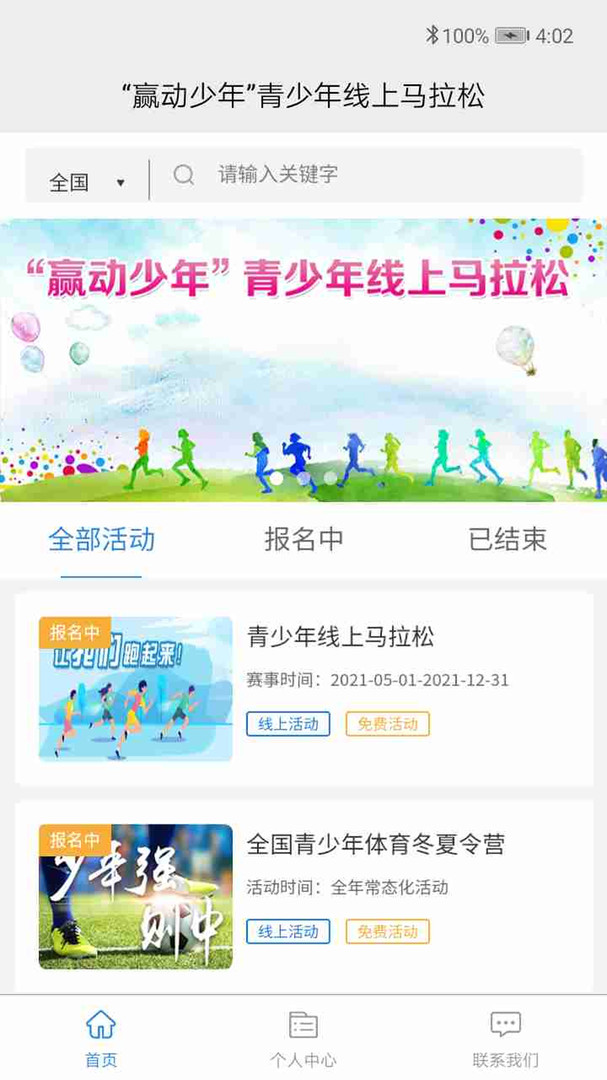Open the 全国 region dropdown

[87, 182]
